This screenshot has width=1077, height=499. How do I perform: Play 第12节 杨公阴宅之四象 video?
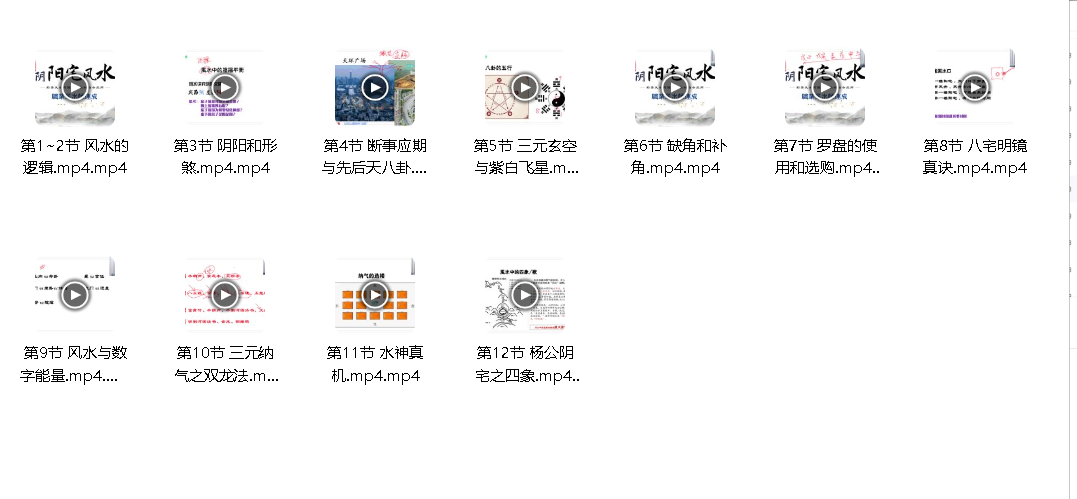pos(525,294)
